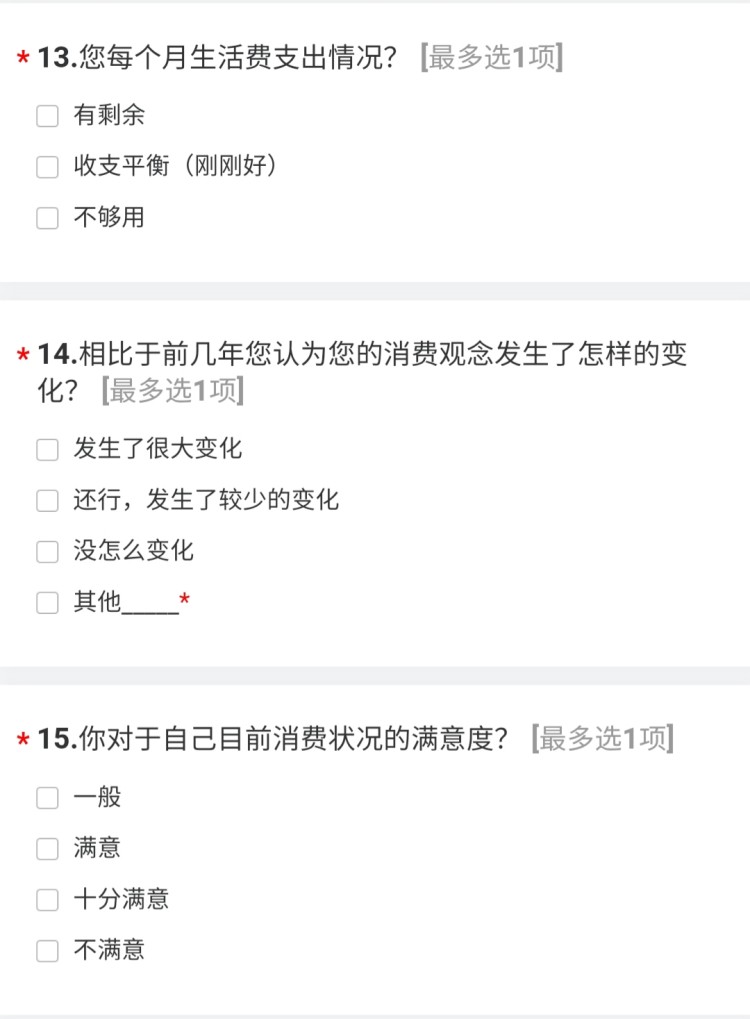Choose 不够用 for question 13
Viewport: 750px width, 1019px height.
click(x=48, y=219)
